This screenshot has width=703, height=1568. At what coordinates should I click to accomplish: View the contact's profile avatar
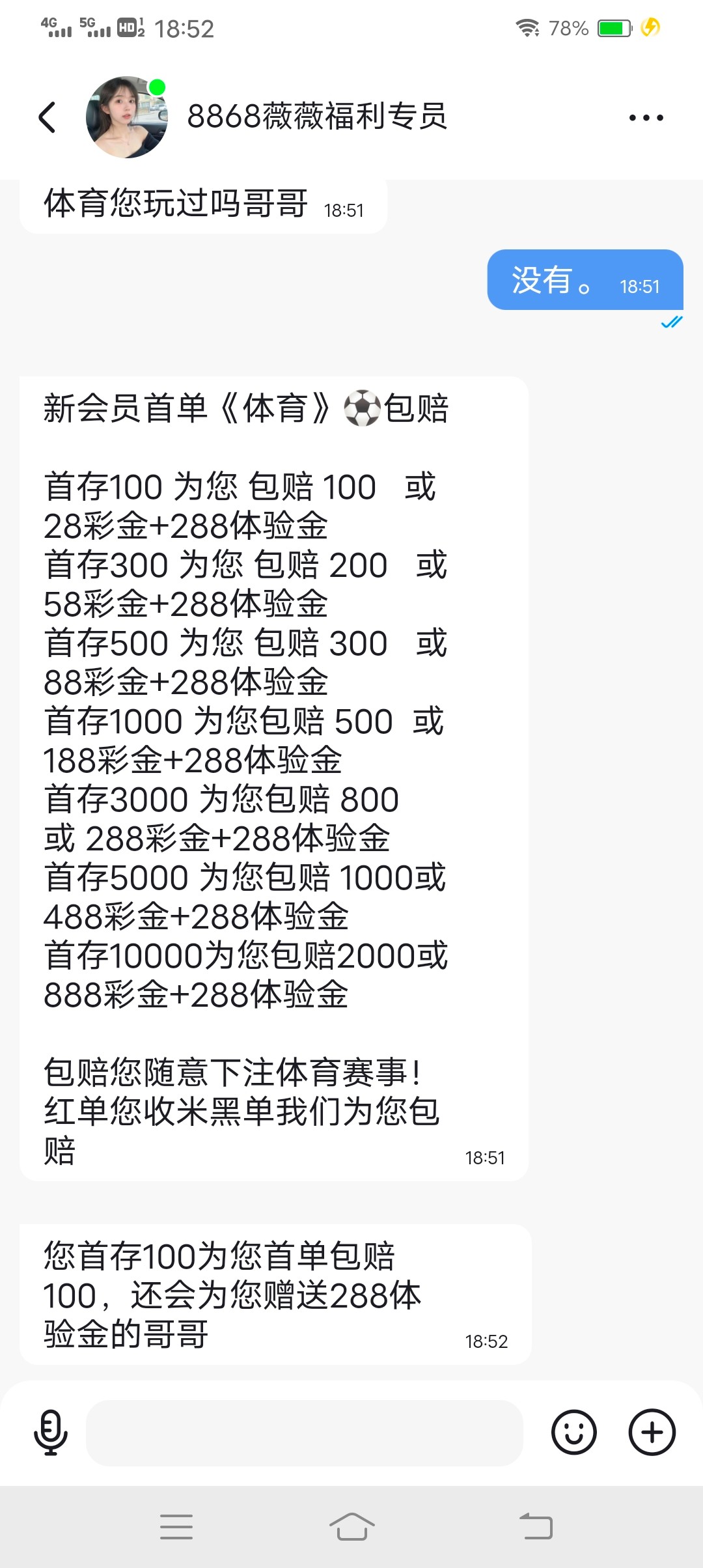point(128,116)
